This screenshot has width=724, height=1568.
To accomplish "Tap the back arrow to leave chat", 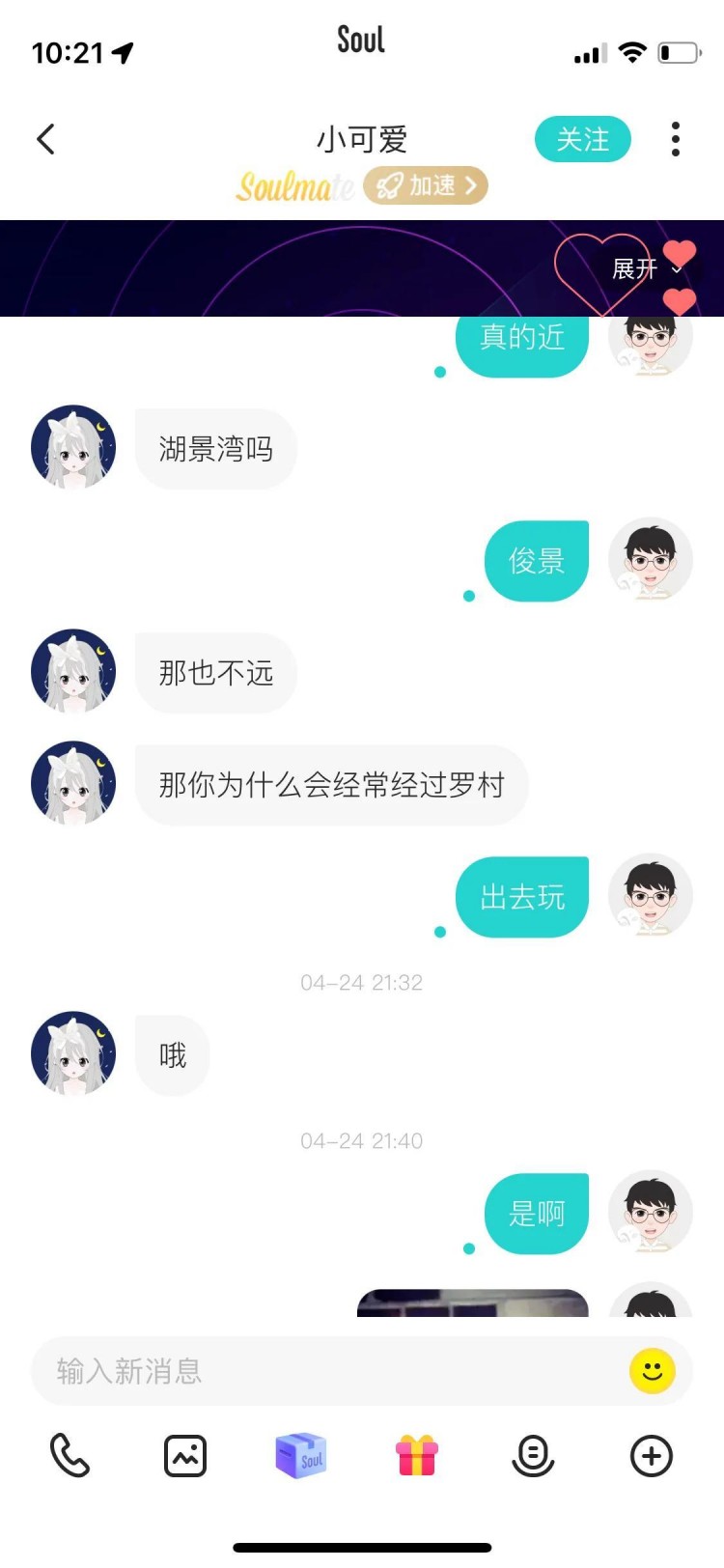I will pos(45,139).
